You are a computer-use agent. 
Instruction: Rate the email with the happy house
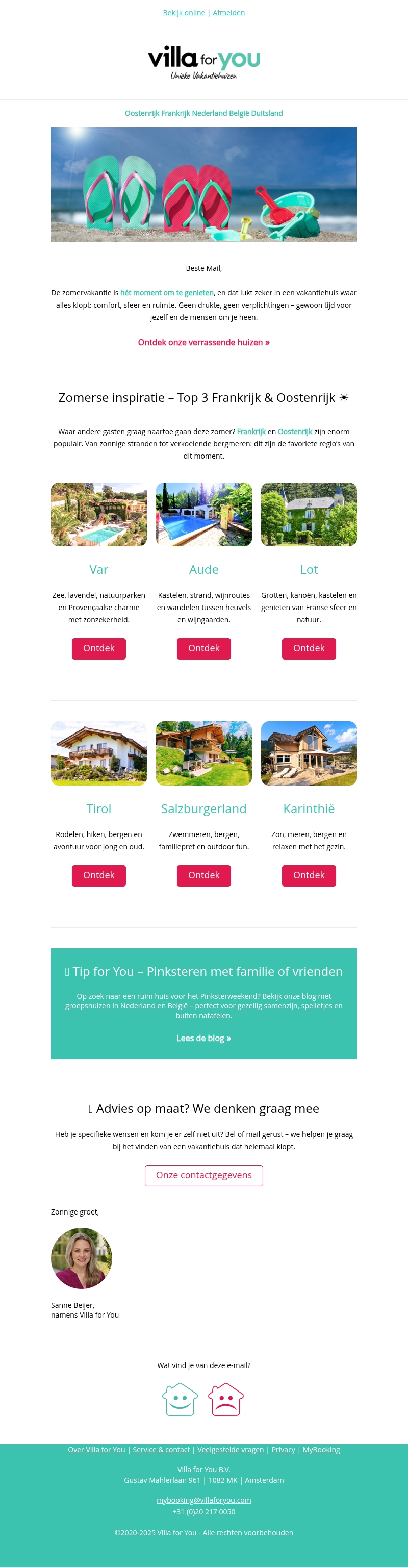(x=180, y=1399)
